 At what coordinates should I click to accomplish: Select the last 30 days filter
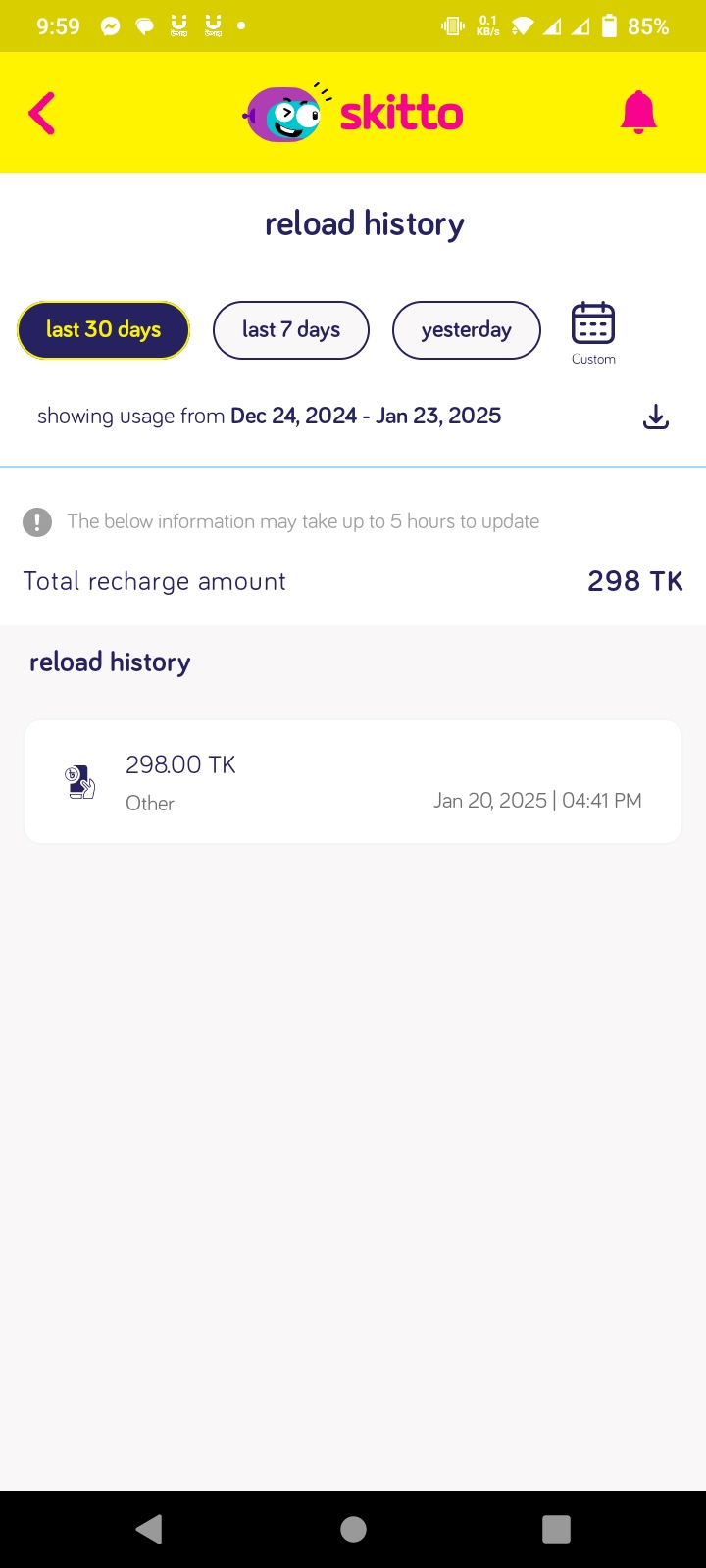(x=103, y=330)
